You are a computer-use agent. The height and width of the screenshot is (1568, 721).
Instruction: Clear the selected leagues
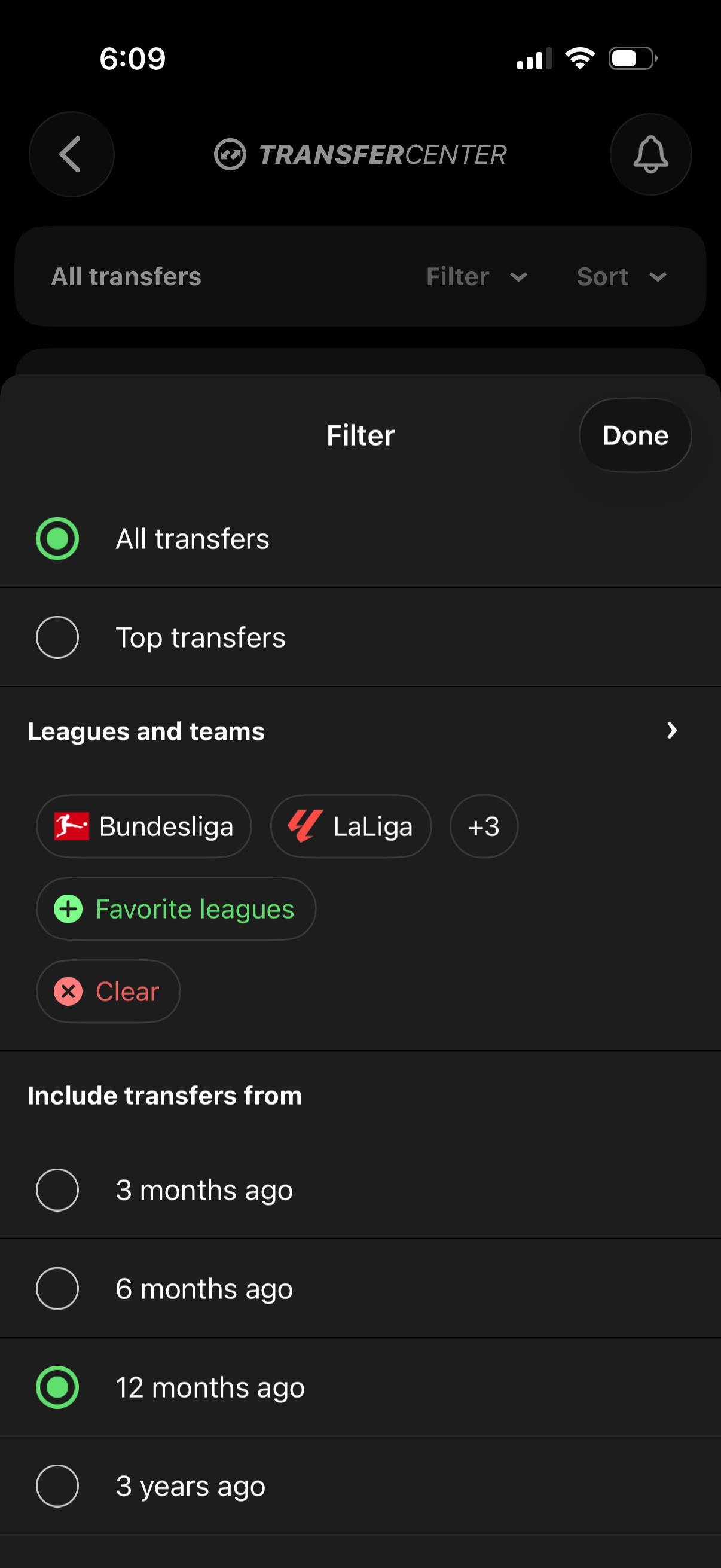point(108,991)
